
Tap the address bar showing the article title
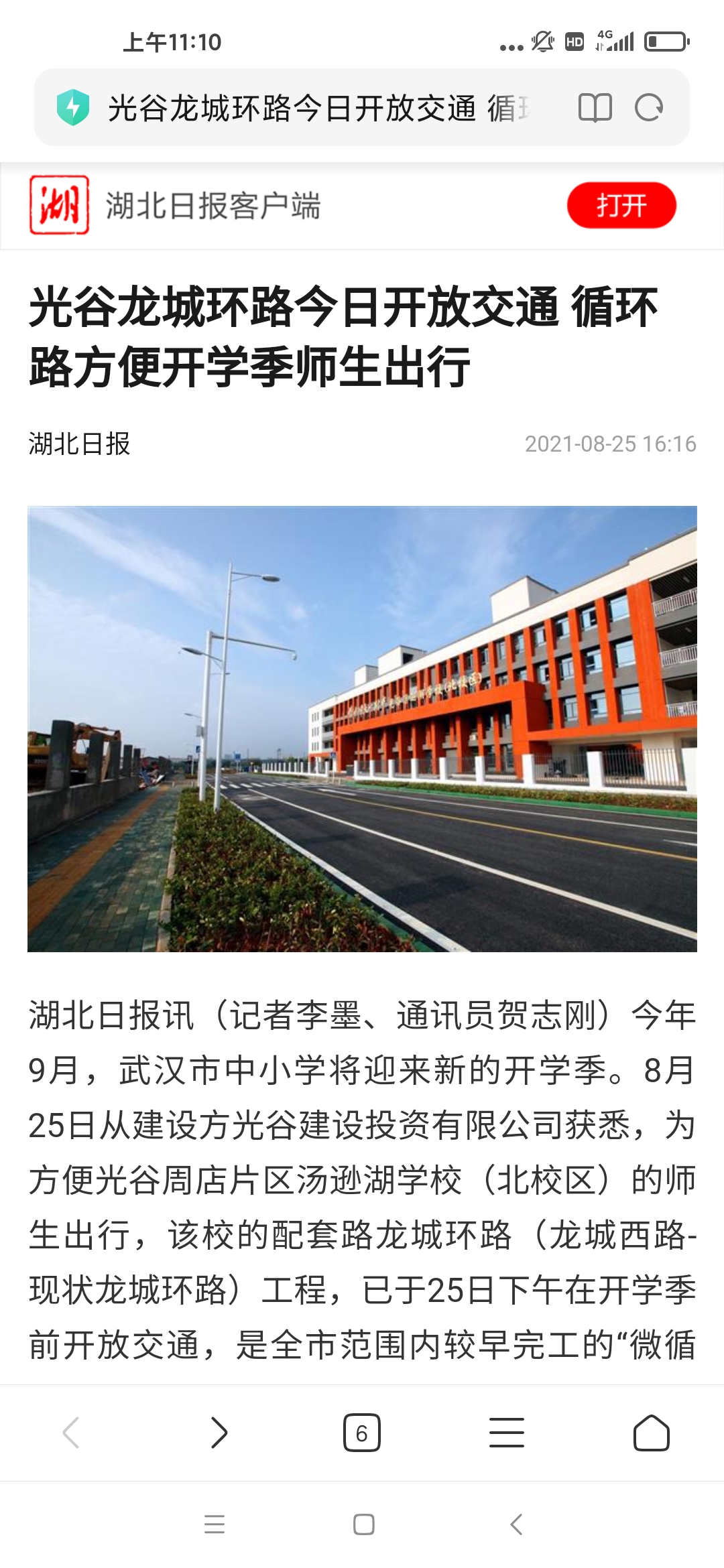pyautogui.click(x=318, y=108)
